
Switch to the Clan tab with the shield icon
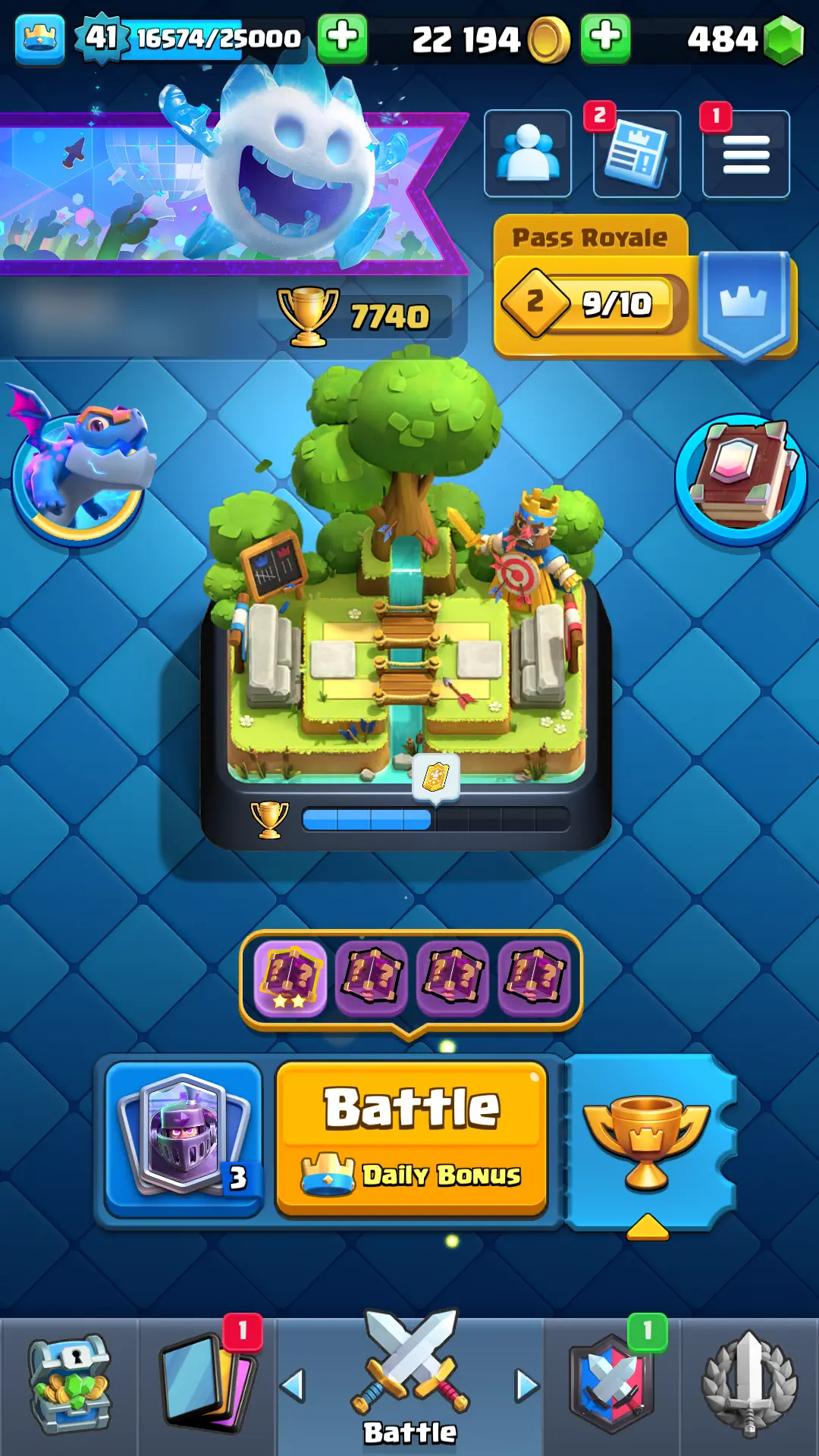coord(612,1385)
